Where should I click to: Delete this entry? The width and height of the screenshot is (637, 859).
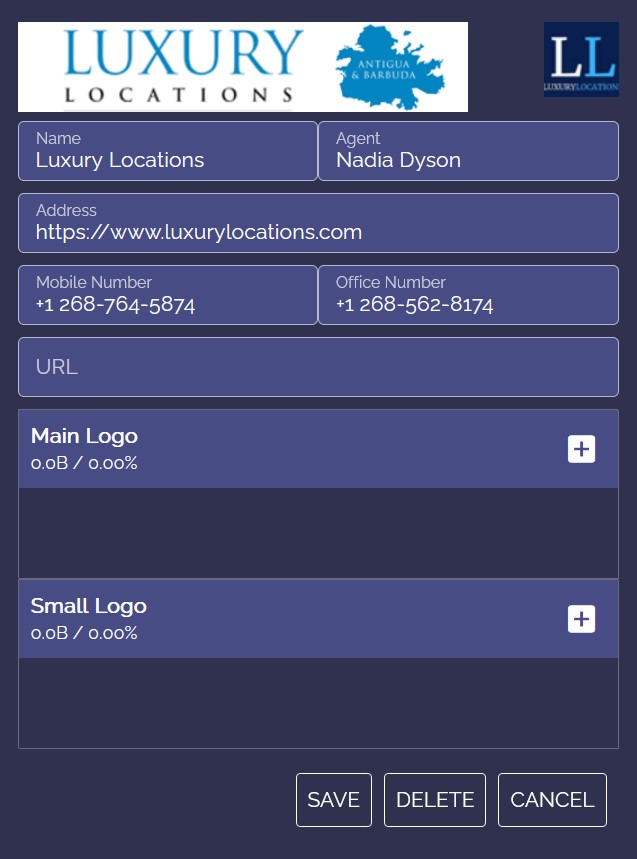pos(435,800)
